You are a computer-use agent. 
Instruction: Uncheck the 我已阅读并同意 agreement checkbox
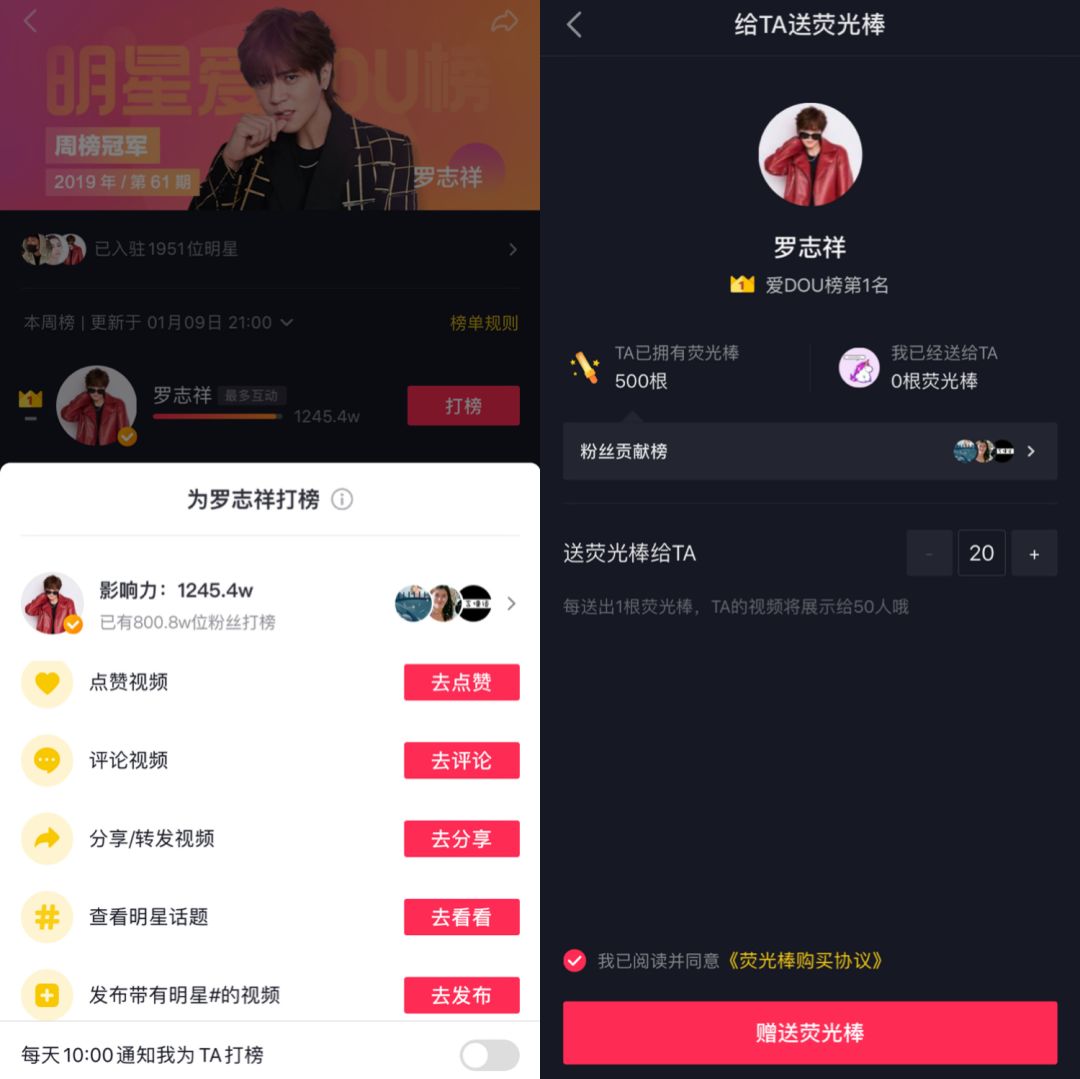[x=575, y=960]
